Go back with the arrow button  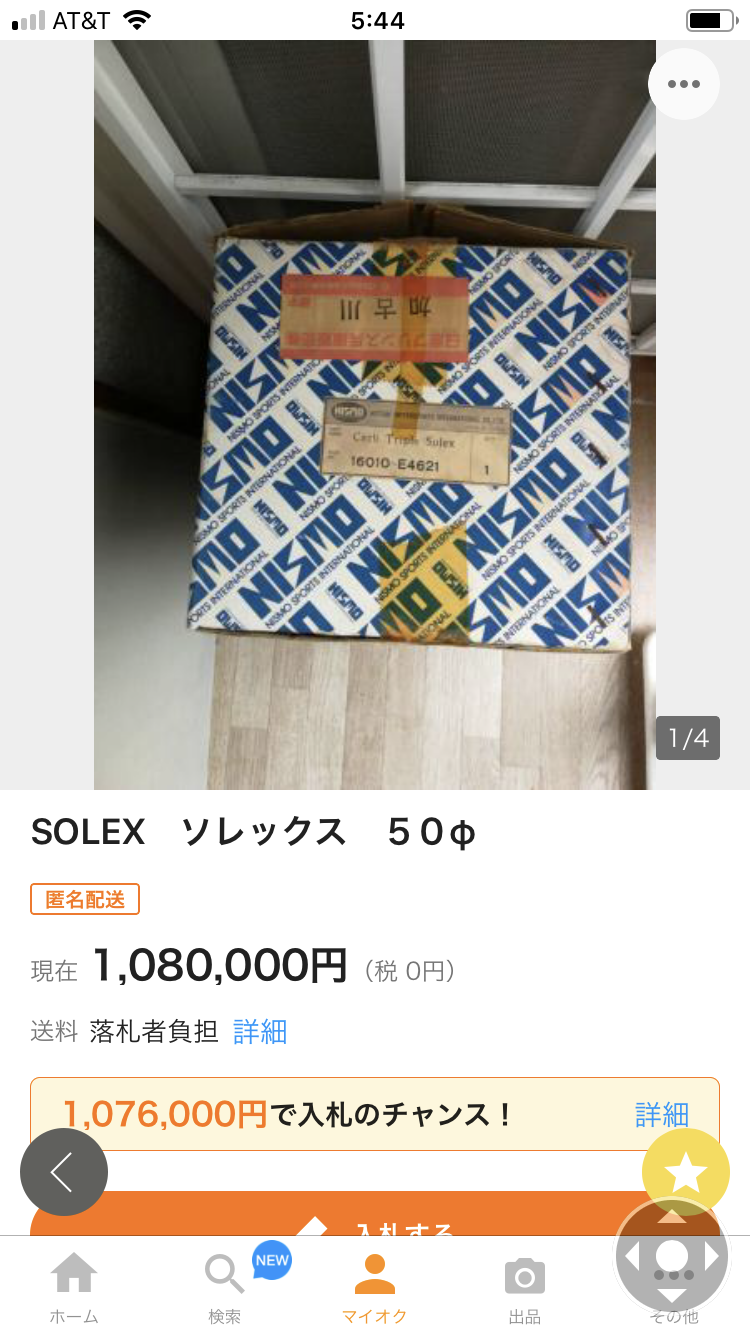[64, 1172]
